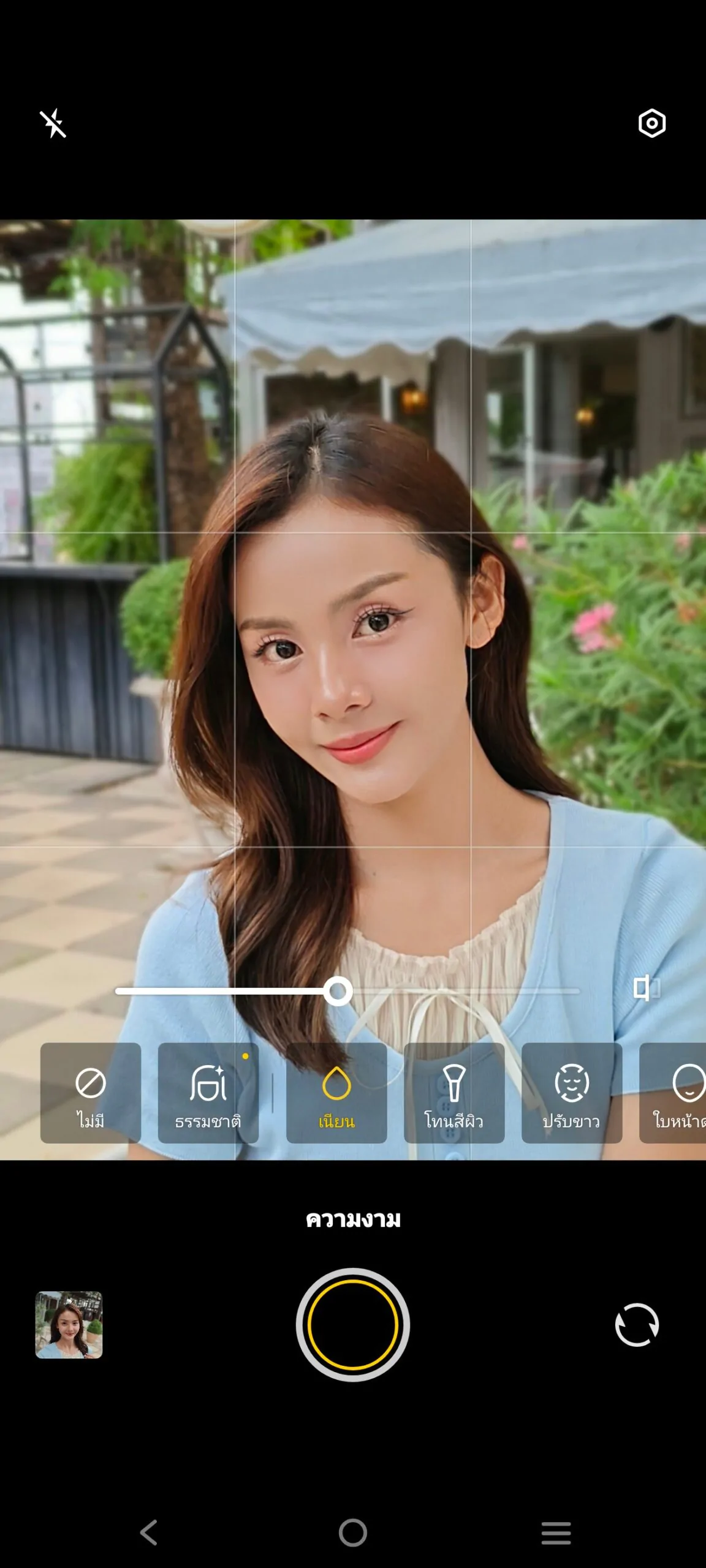This screenshot has height=1568, width=706.
Task: Switch between front and rear camera
Action: [x=637, y=1325]
